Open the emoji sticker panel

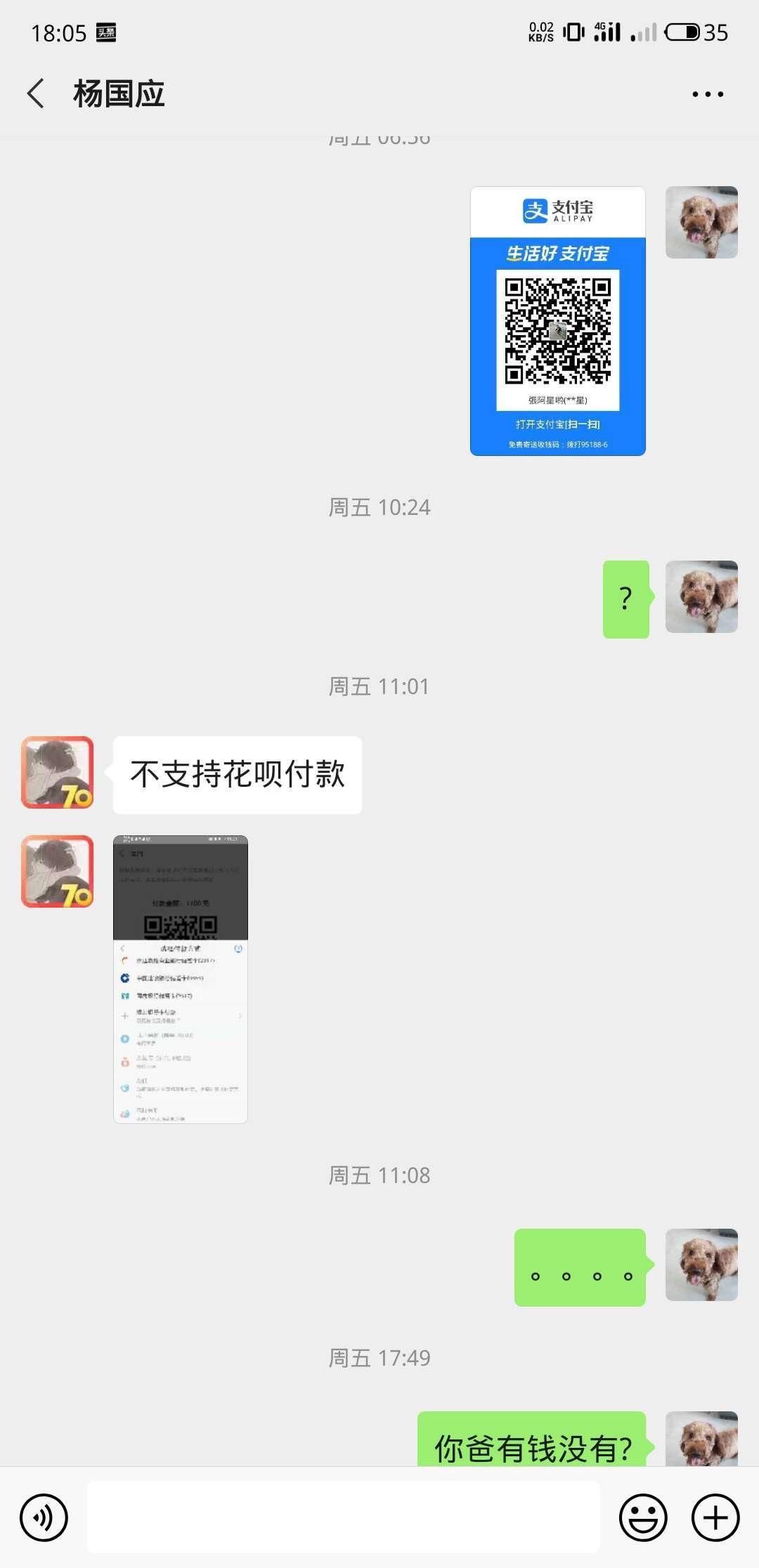click(642, 1517)
